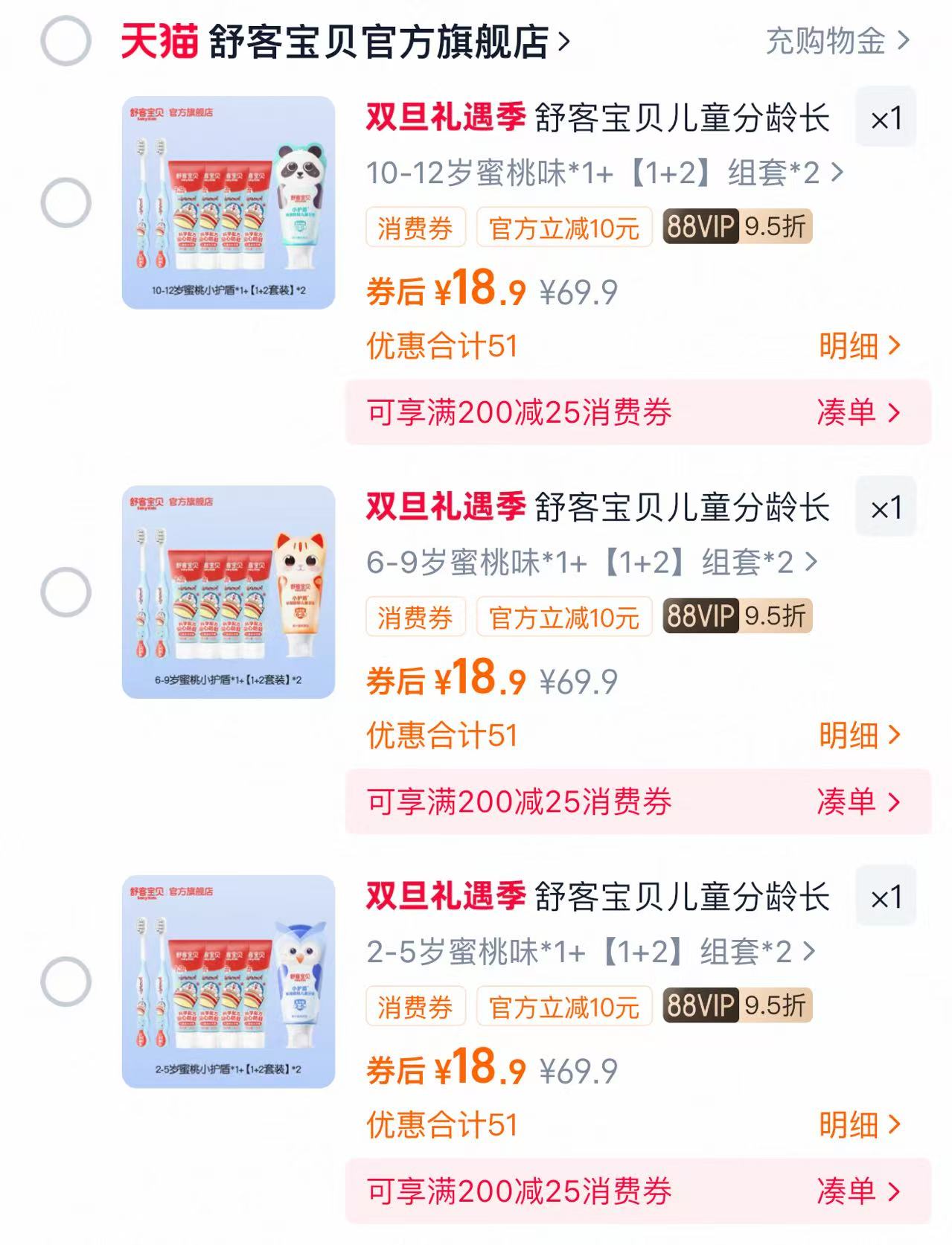Open the 舒客宝贝官方旗舰店 store page
The height and width of the screenshot is (1245, 952).
[x=380, y=41]
